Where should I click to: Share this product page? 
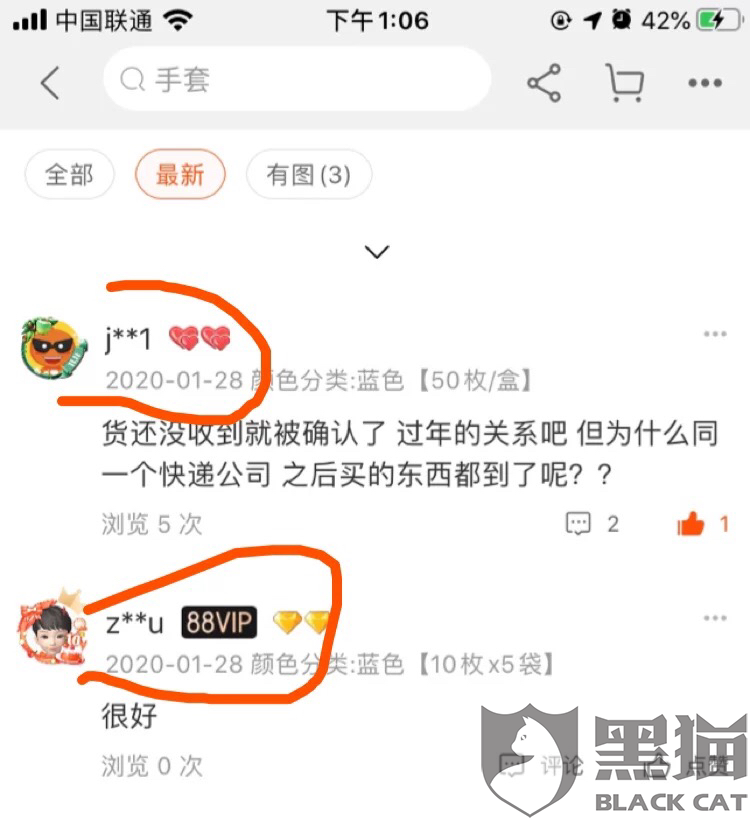pos(544,83)
